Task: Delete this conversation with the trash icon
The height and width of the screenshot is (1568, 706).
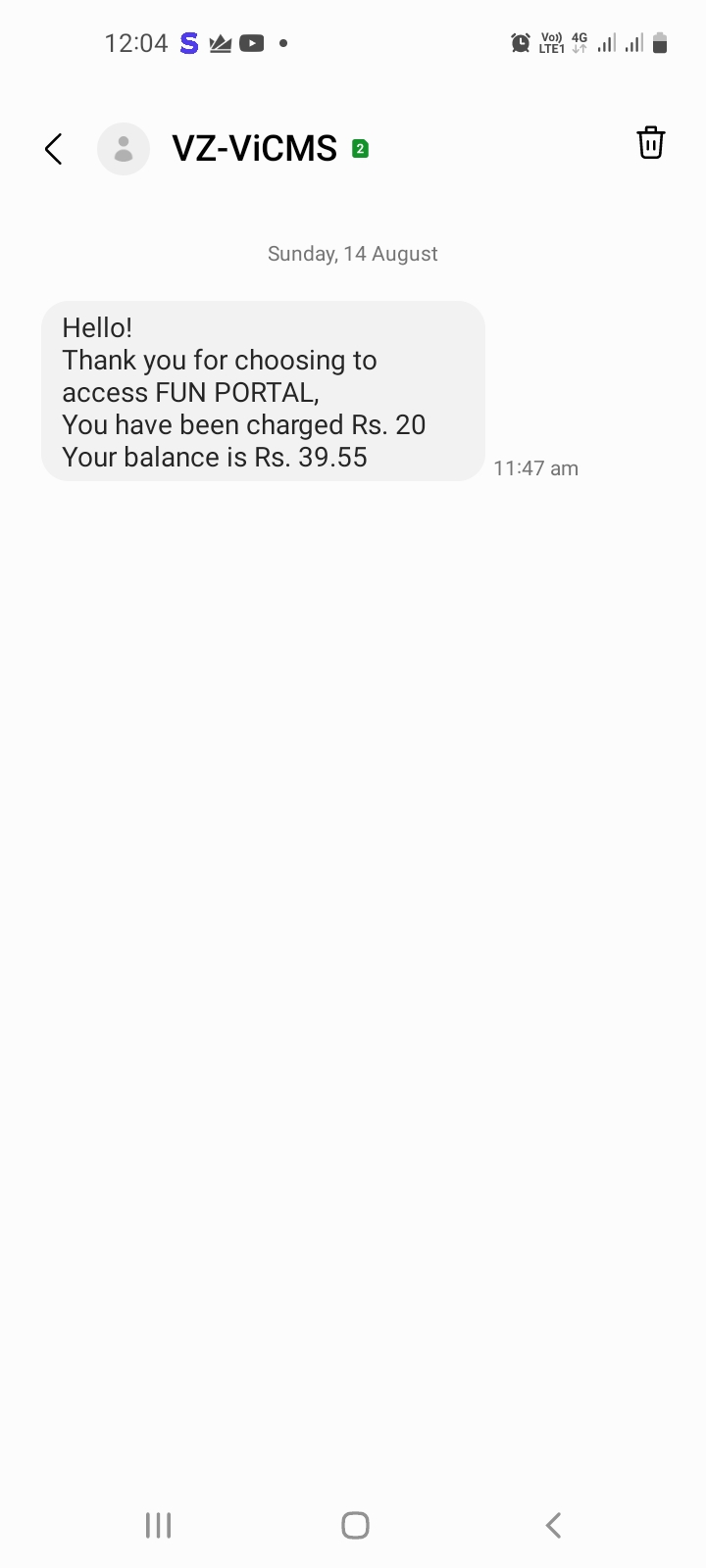Action: pyautogui.click(x=651, y=143)
